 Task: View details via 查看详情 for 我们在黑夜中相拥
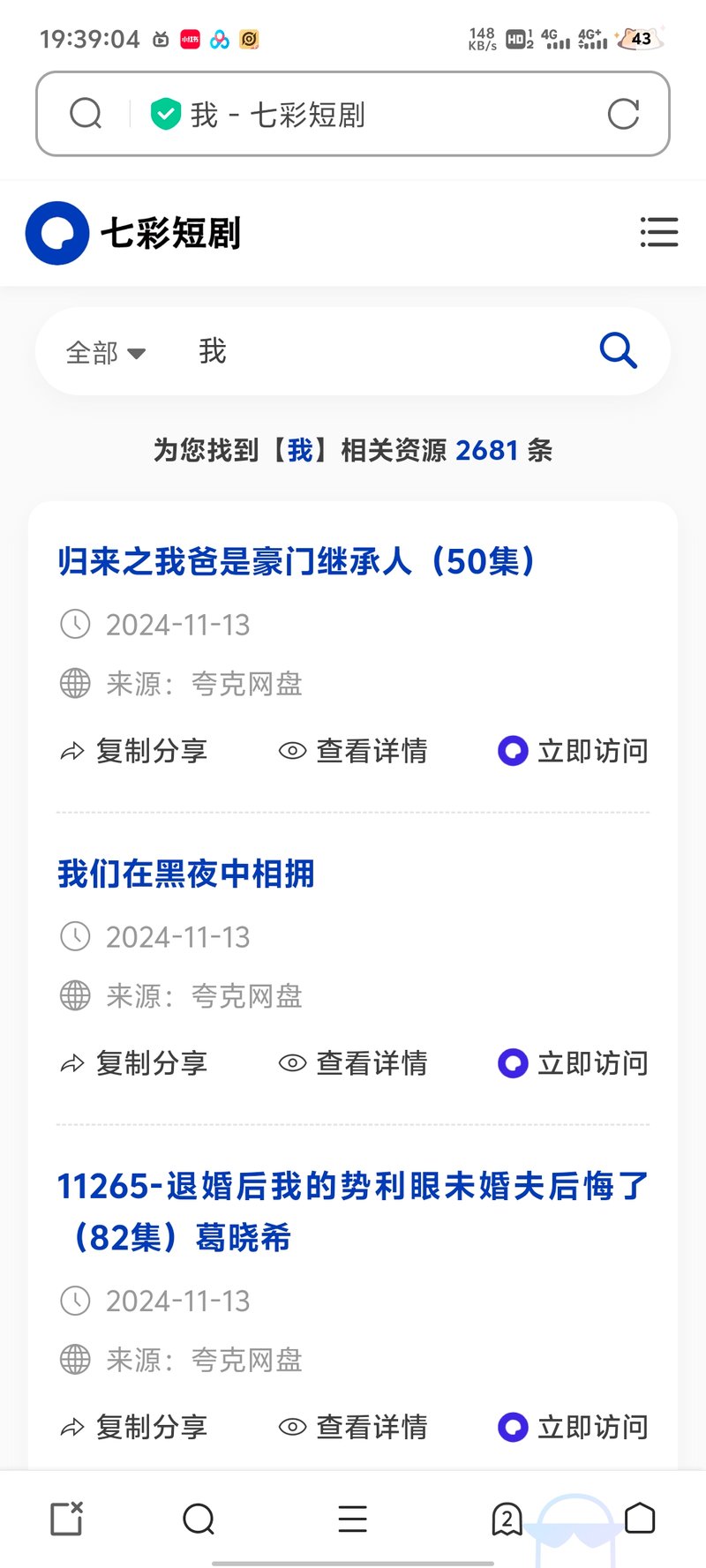tap(353, 1063)
